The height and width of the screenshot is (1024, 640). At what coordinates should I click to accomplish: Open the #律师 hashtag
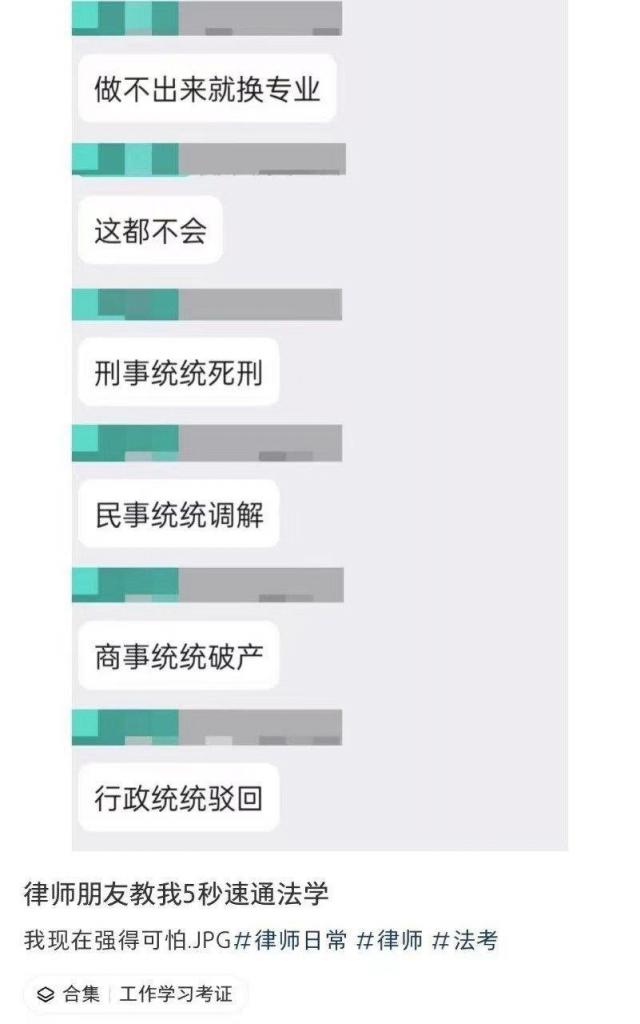tap(390, 940)
